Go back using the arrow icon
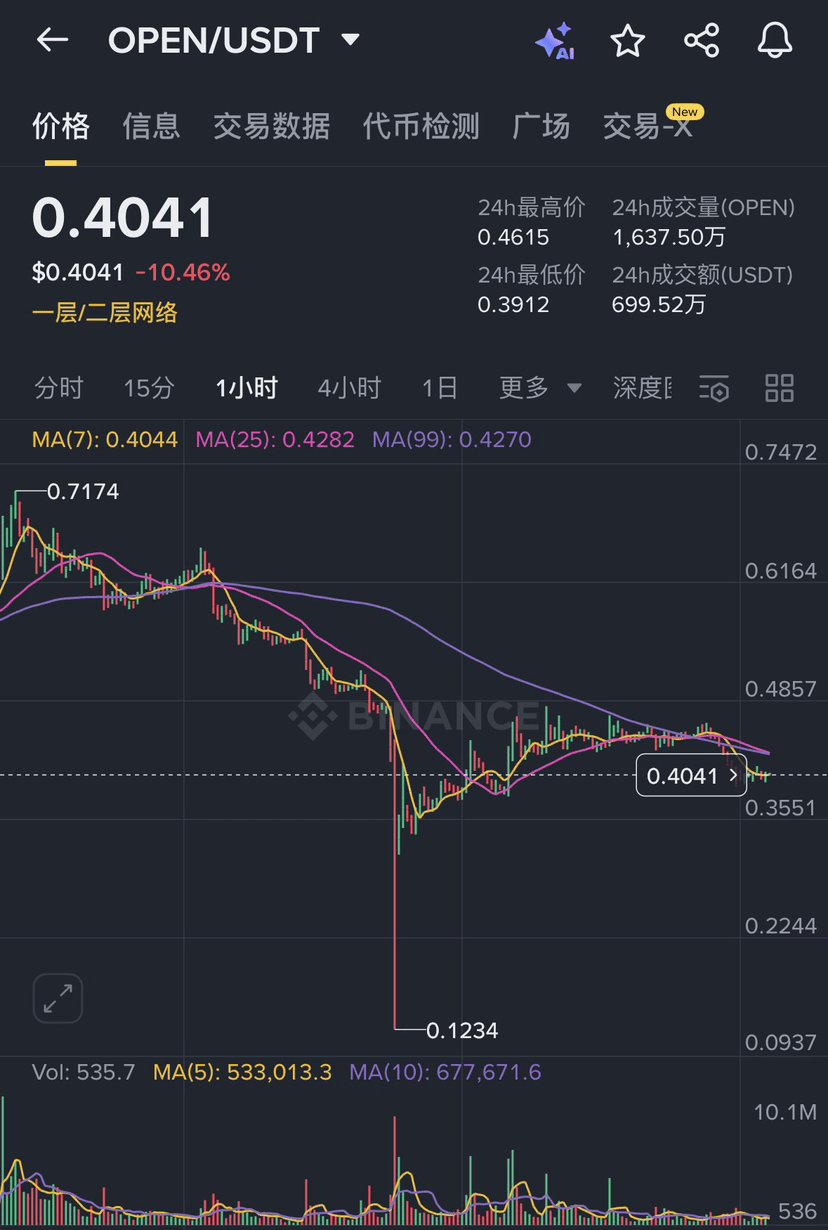This screenshot has width=828, height=1230. (52, 40)
